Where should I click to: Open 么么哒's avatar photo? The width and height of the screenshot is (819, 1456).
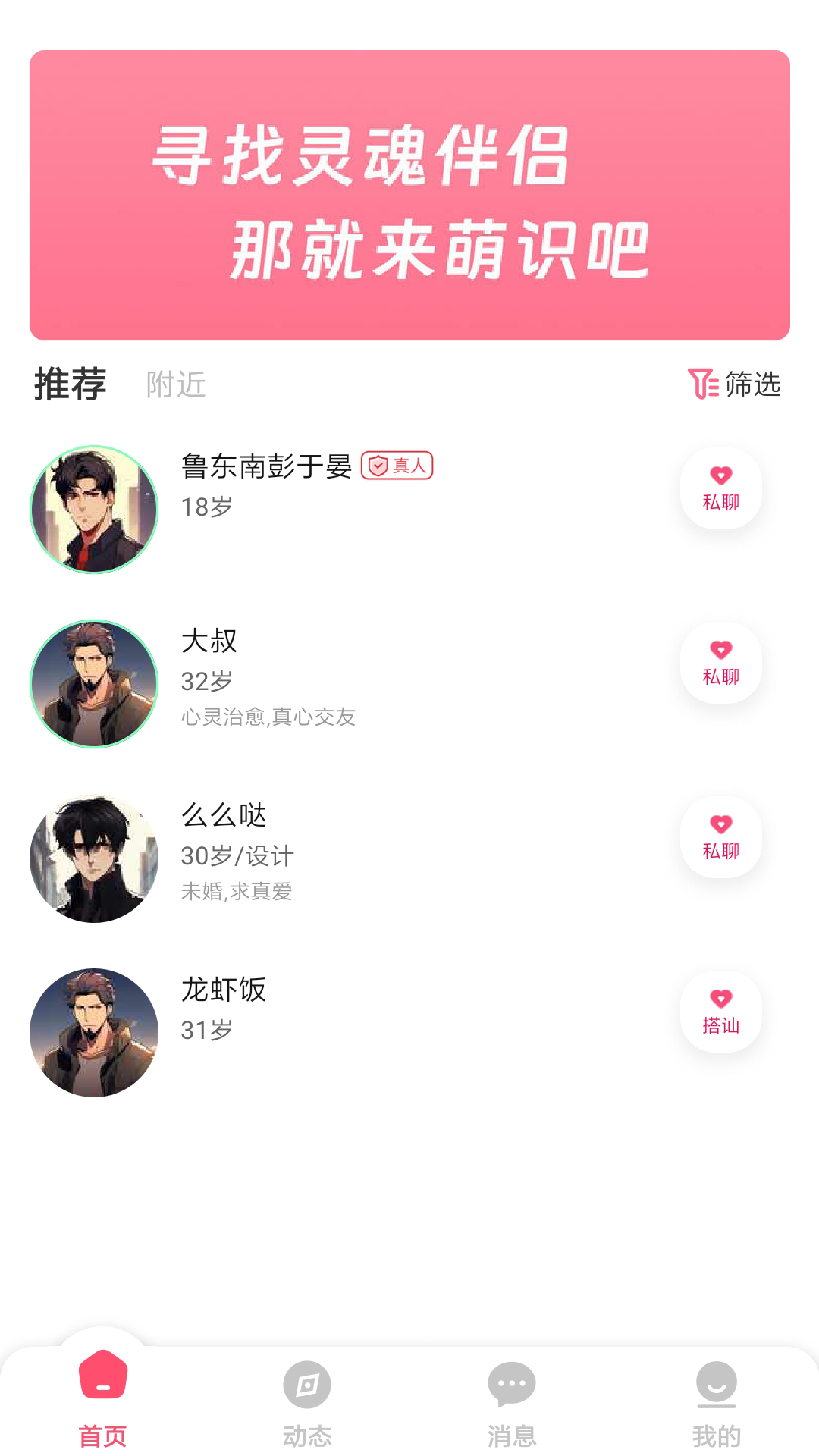point(93,858)
